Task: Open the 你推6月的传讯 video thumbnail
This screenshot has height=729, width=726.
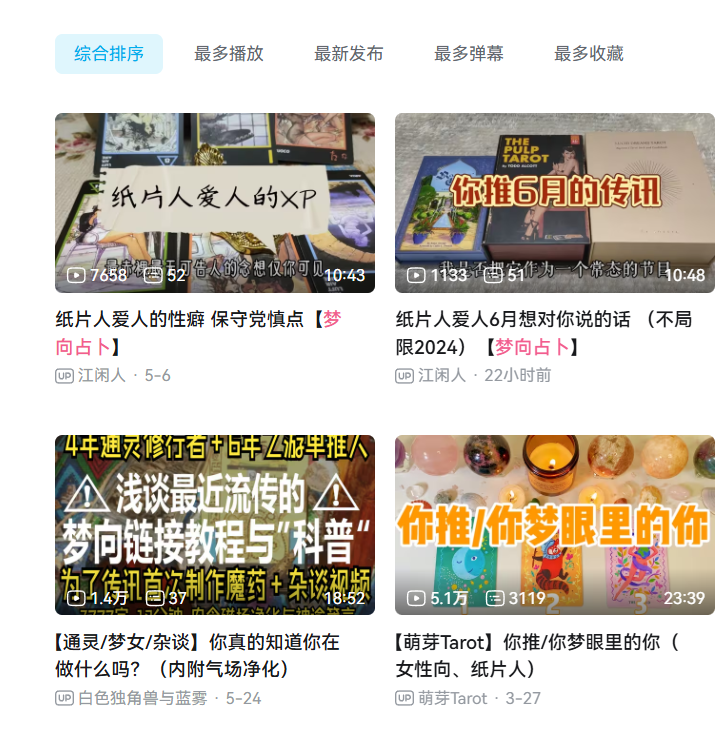Action: (x=555, y=202)
